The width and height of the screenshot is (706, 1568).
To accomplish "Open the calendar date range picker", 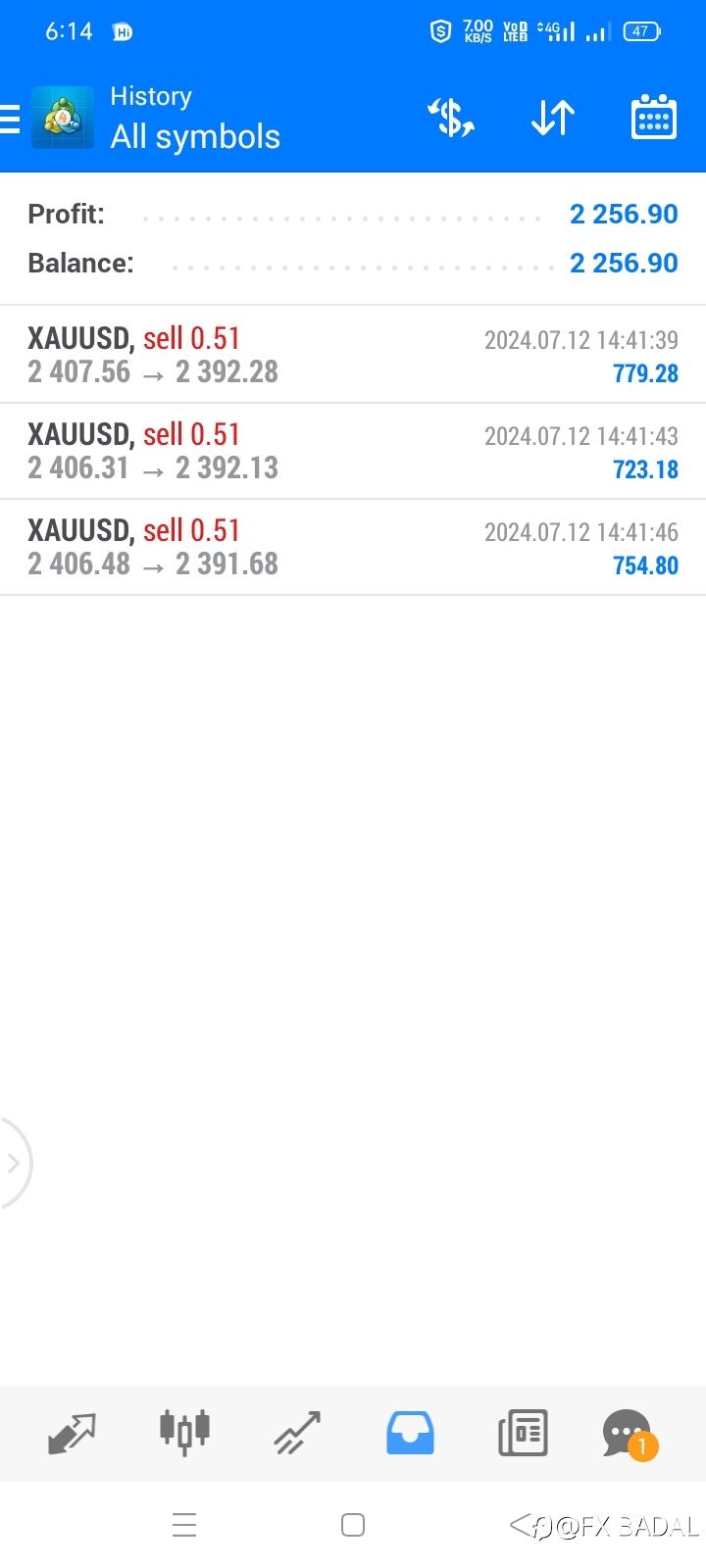I will click(653, 117).
